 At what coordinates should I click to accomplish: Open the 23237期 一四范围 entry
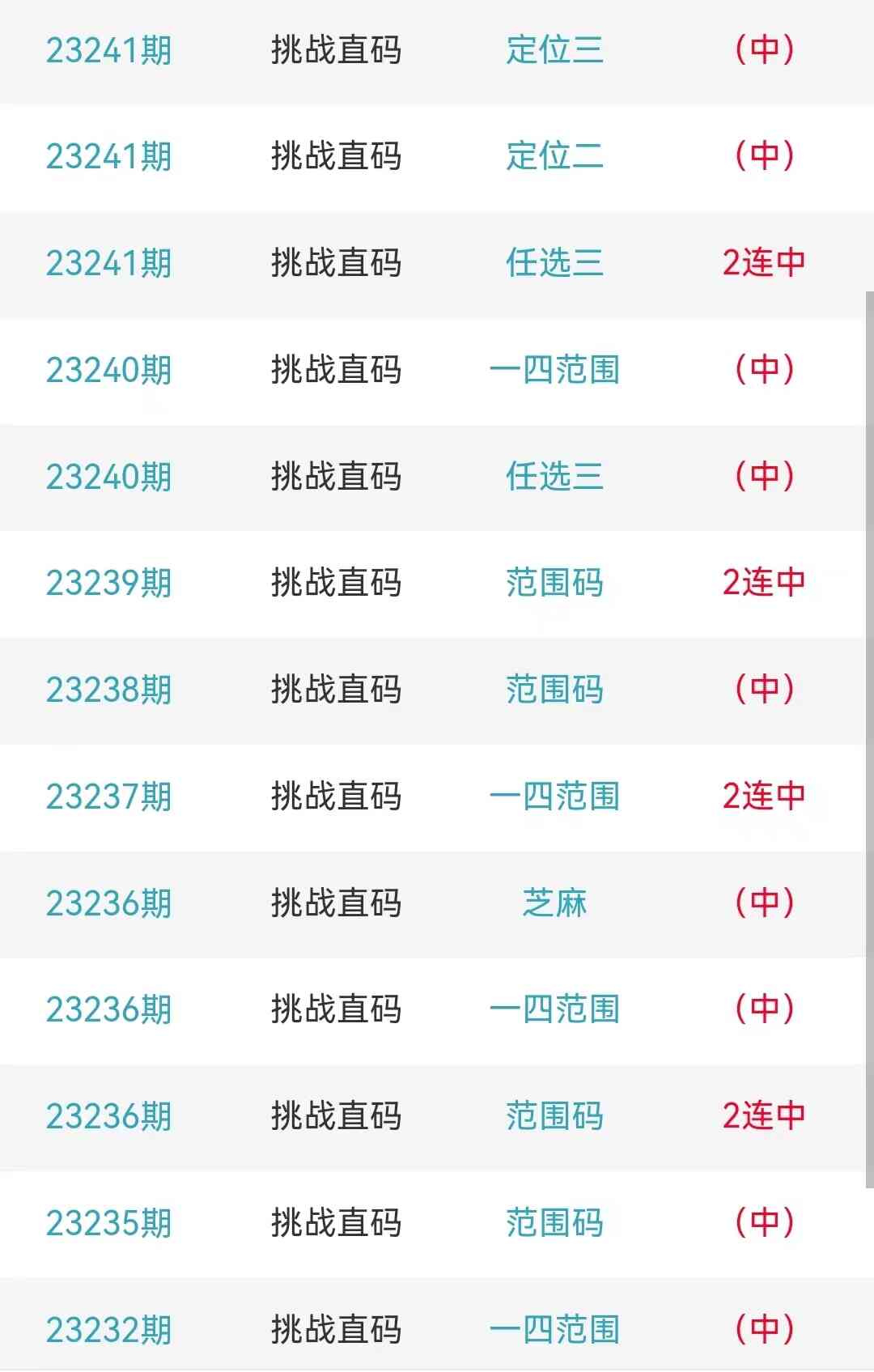coord(554,796)
